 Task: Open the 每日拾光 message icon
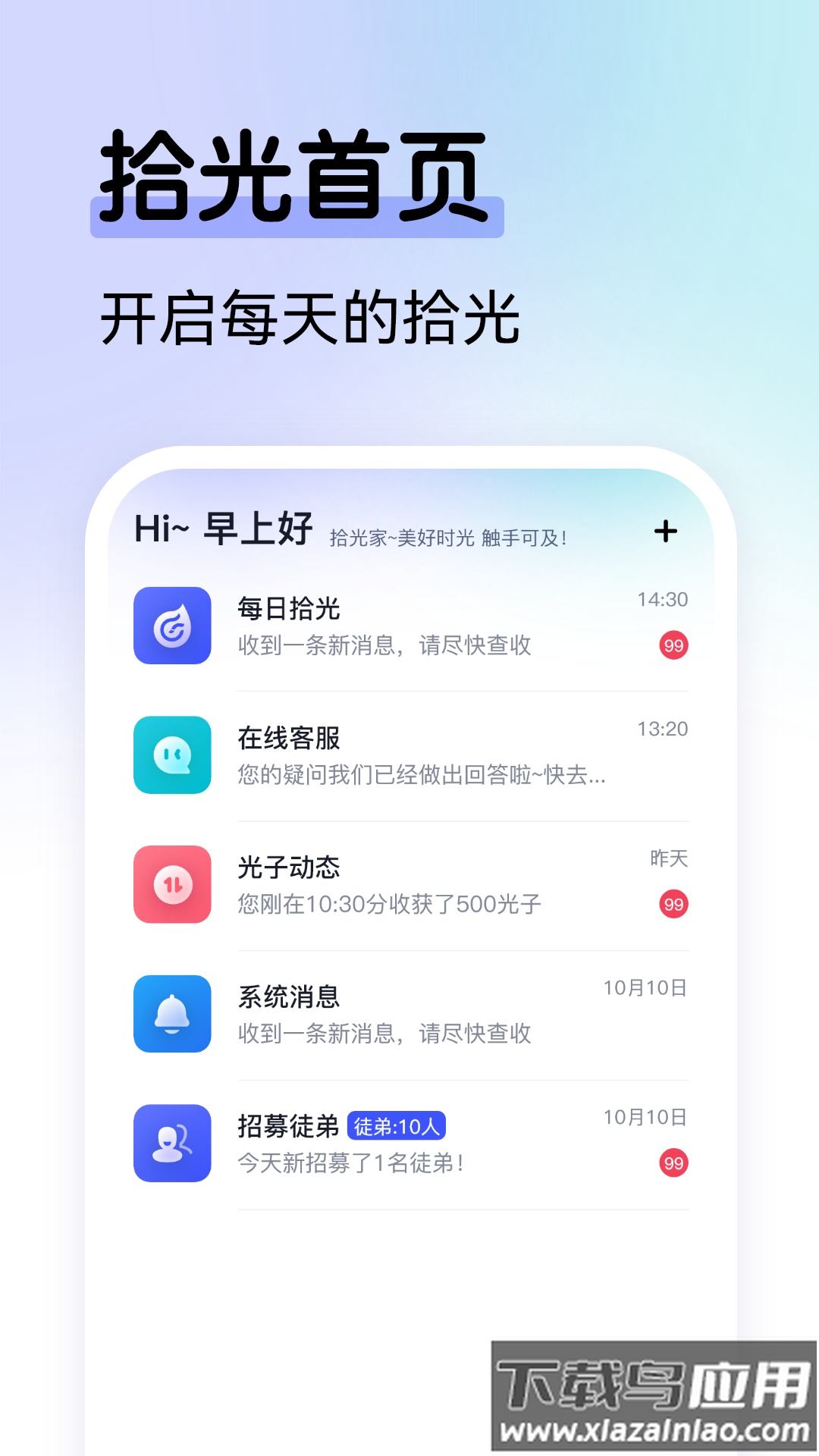pos(172,626)
